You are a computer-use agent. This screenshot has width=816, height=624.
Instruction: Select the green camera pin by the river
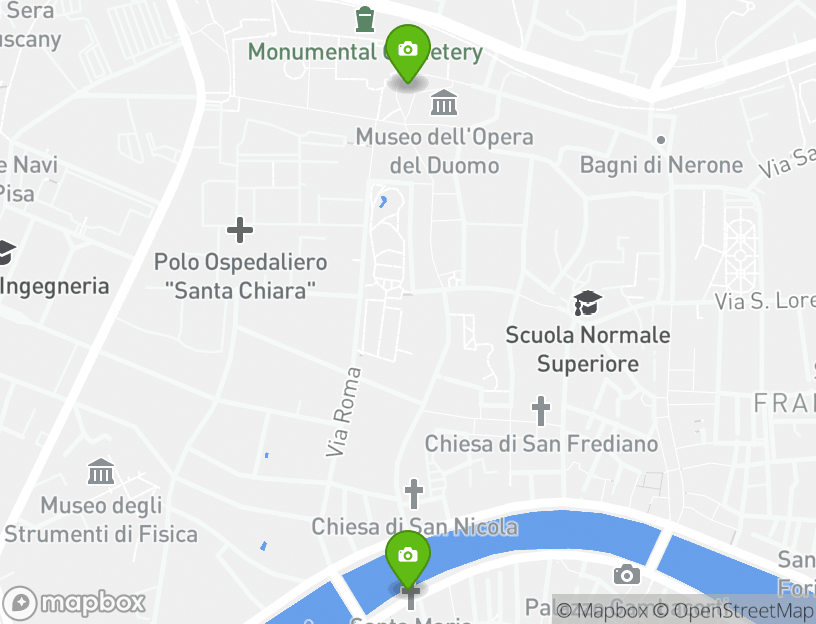point(407,557)
